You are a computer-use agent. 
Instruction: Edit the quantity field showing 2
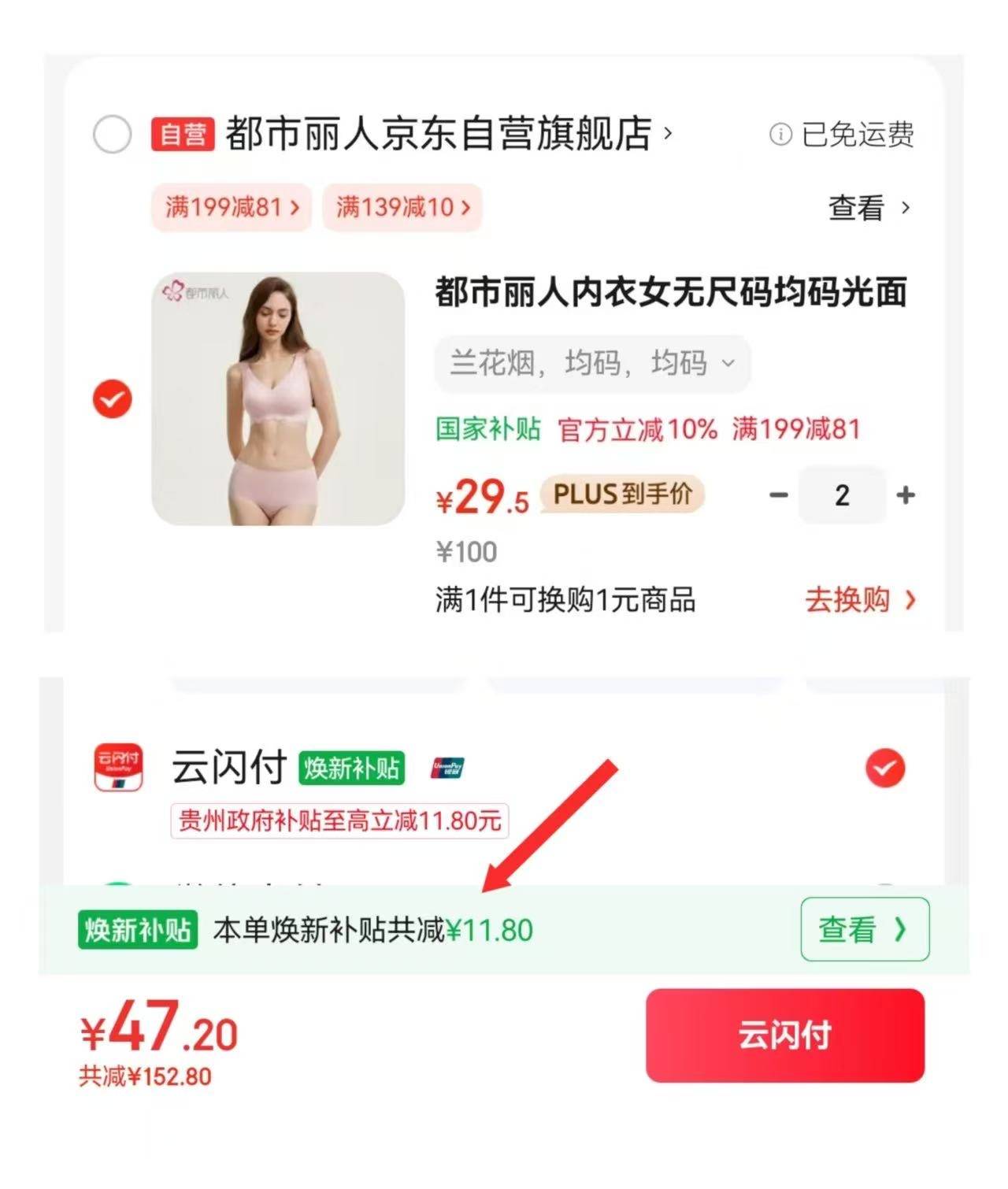pyautogui.click(x=842, y=495)
